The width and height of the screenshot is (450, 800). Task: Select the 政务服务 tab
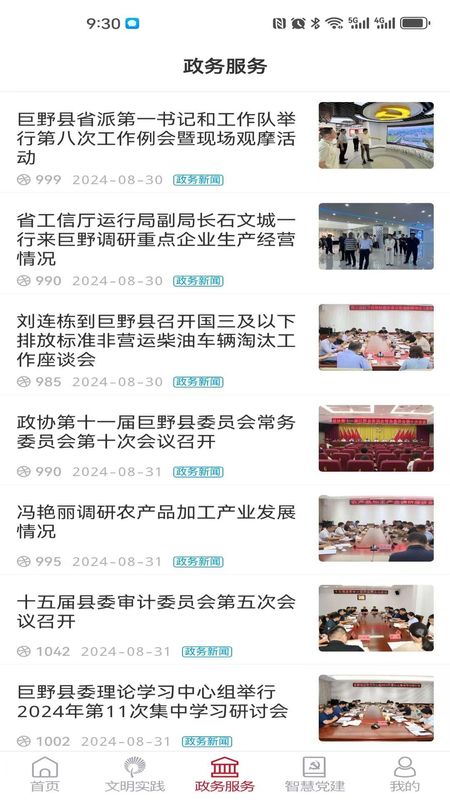point(224,774)
